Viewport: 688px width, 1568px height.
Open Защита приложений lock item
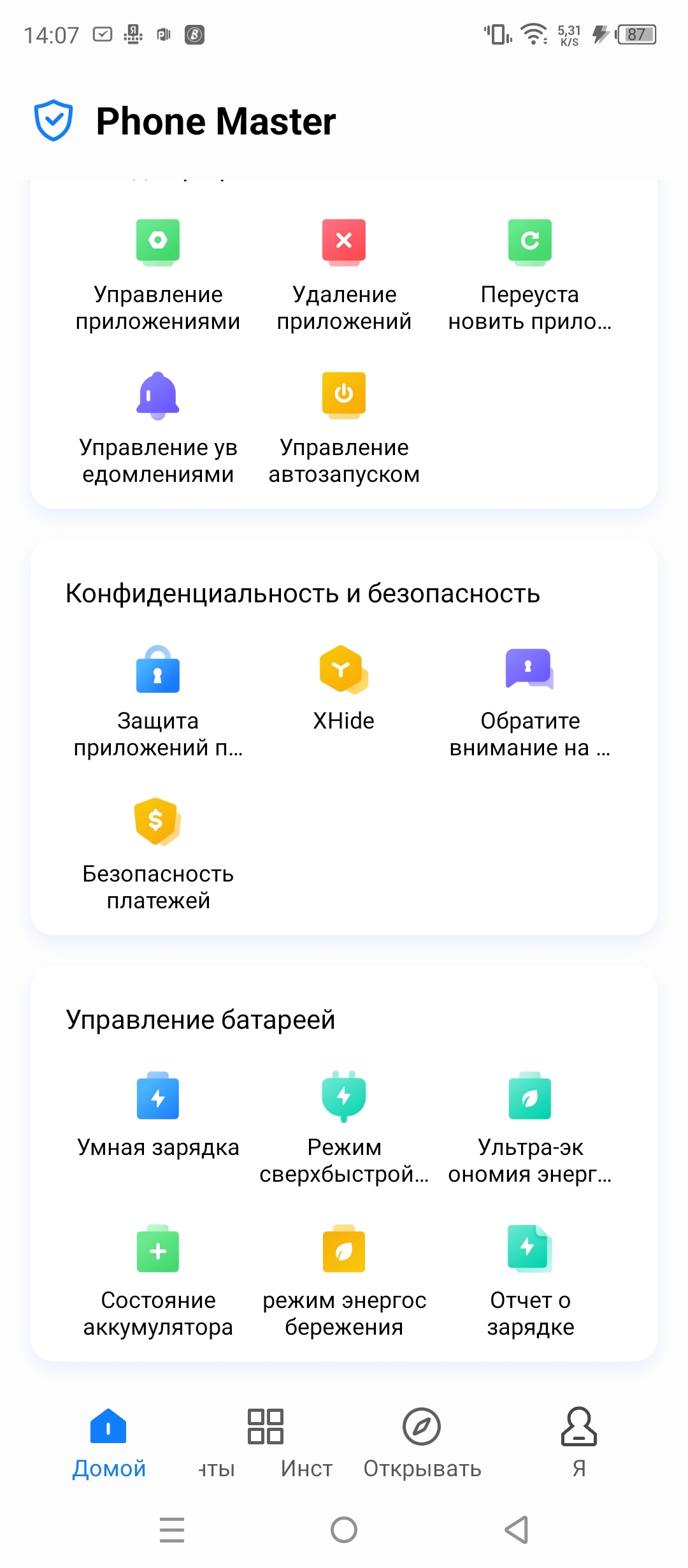[x=158, y=701]
